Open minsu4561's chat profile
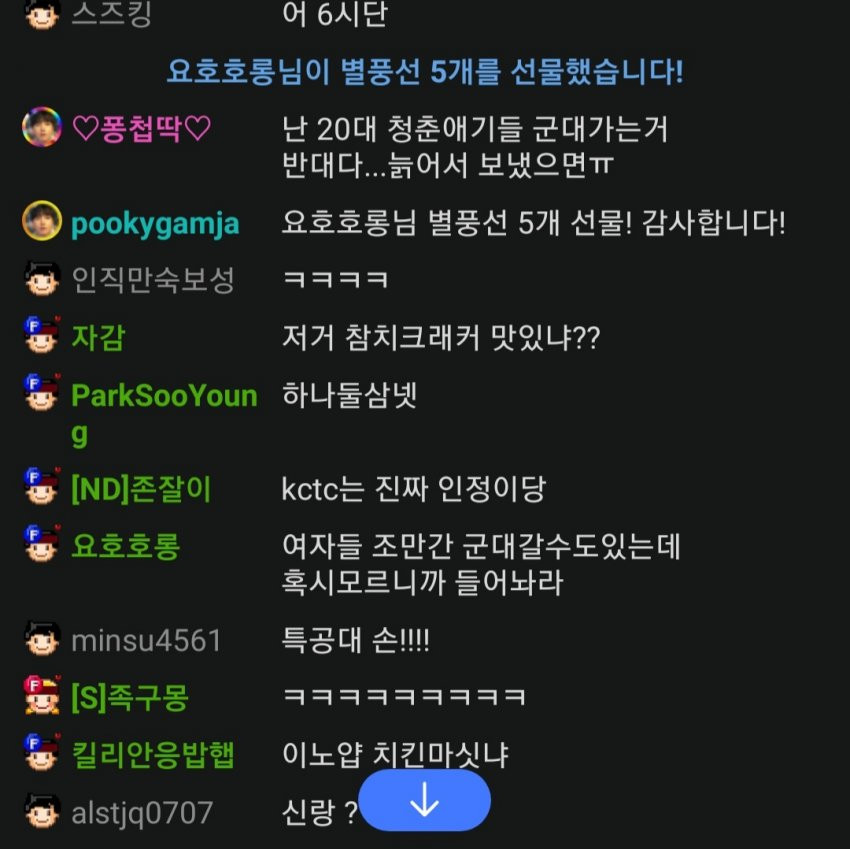The width and height of the screenshot is (850, 849). (x=146, y=640)
